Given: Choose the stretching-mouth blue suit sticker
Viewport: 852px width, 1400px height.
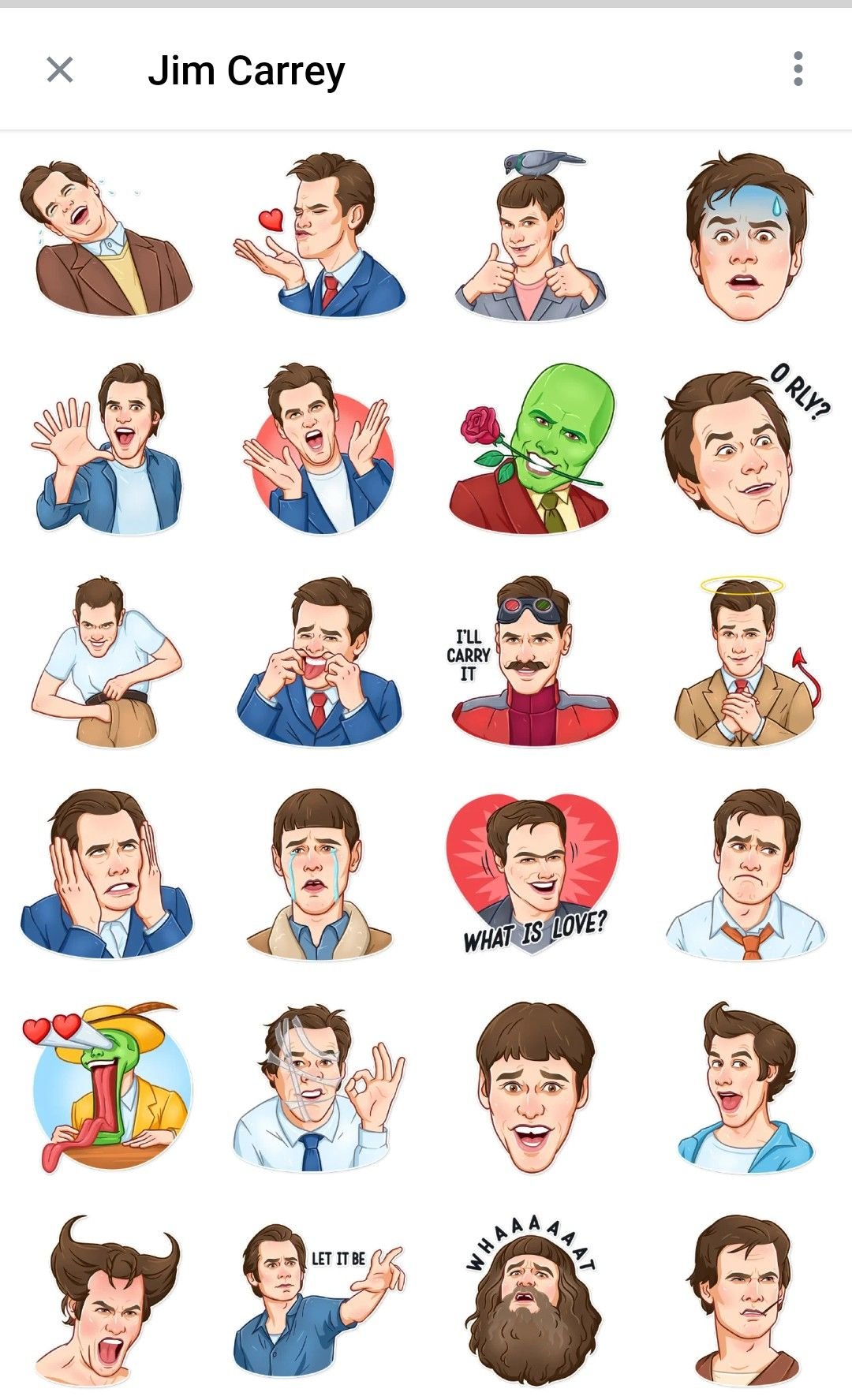Looking at the screenshot, I should (319, 663).
